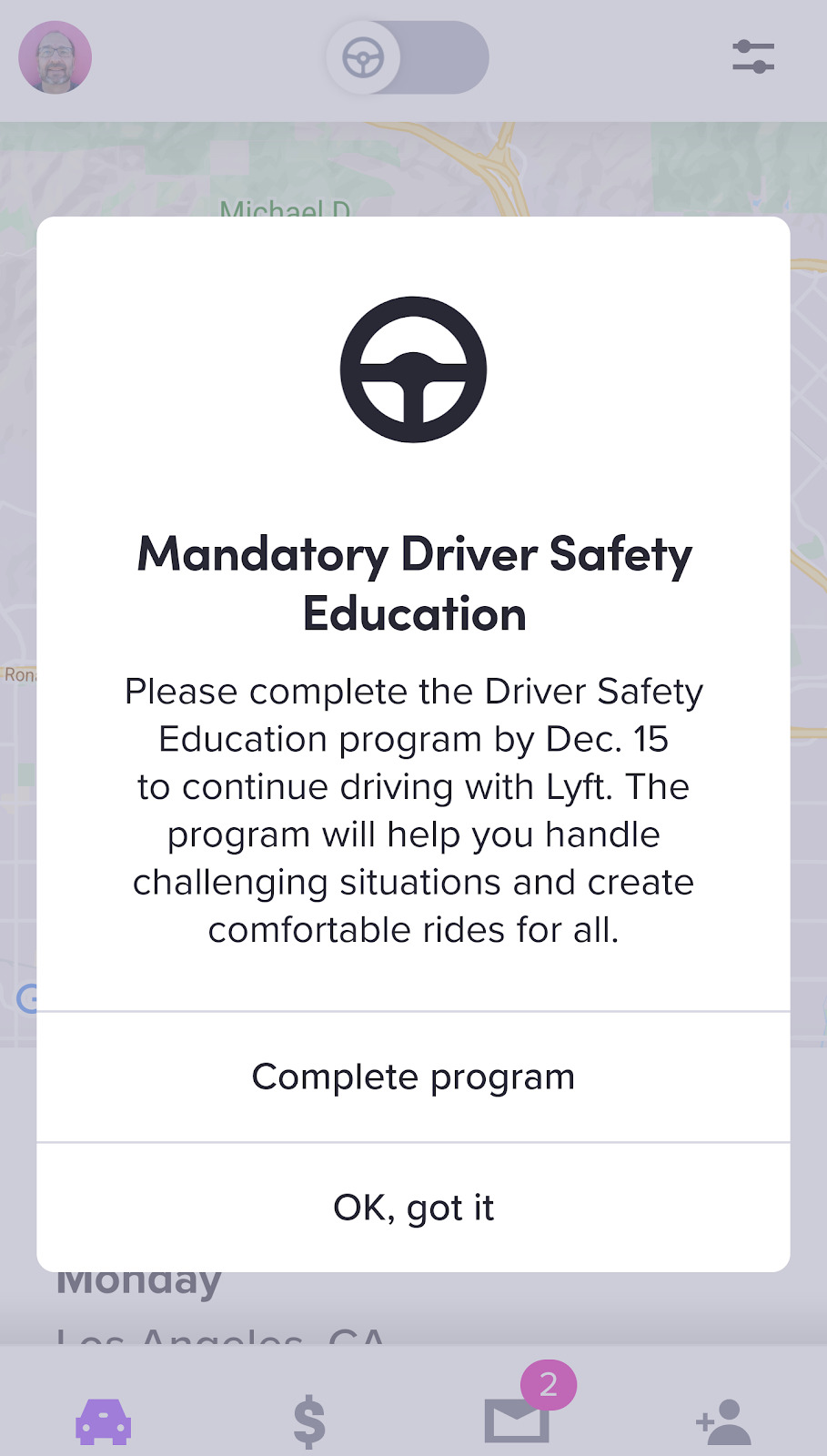Open the dollar sign earnings tab
Viewport: 827px width, 1456px height.
309,1421
